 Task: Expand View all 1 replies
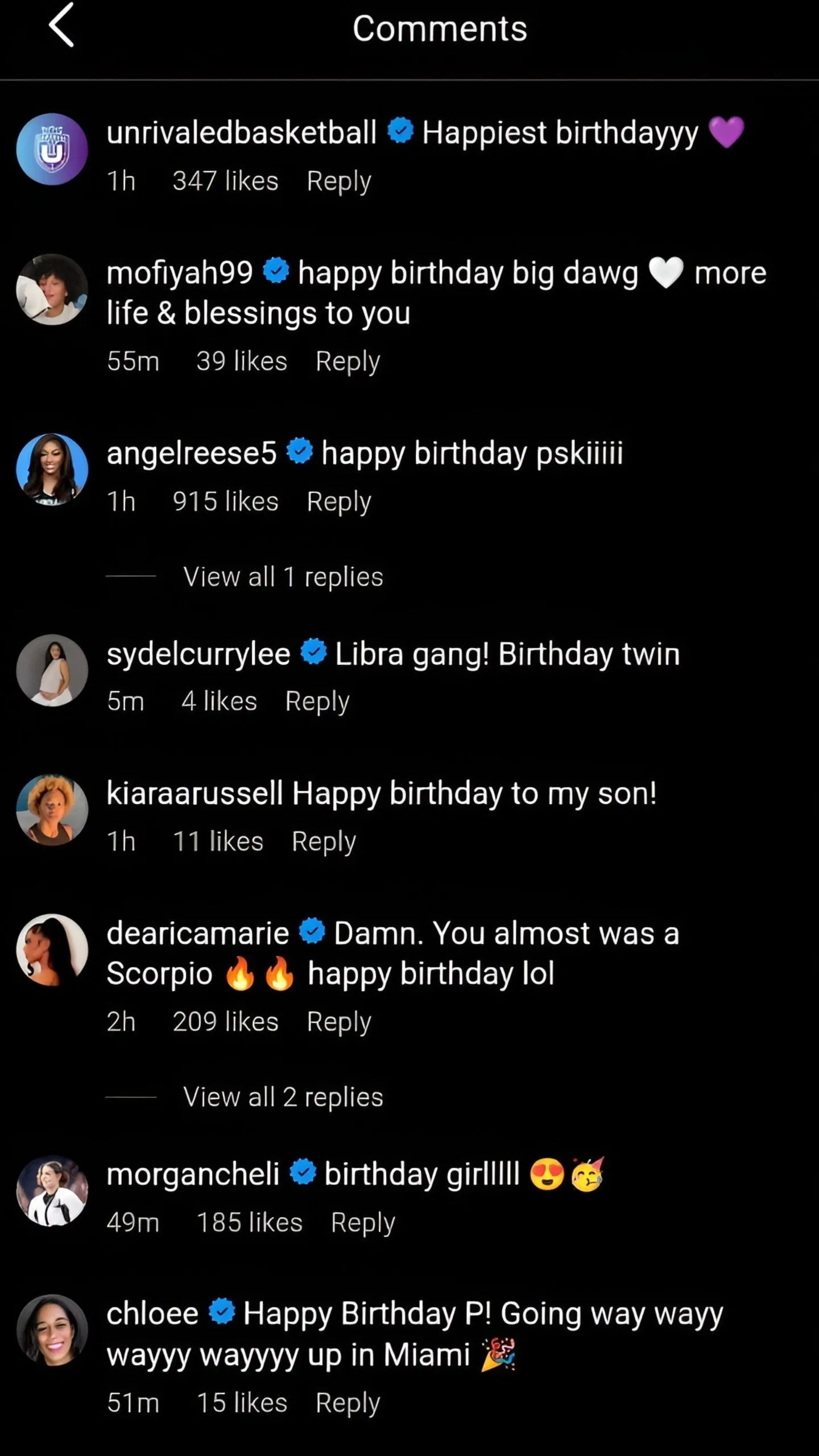[283, 577]
